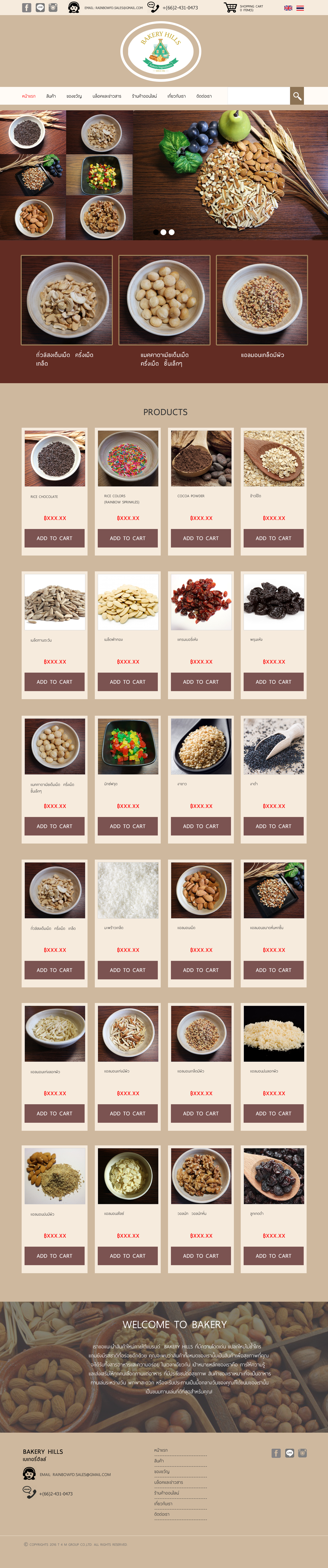This screenshot has height=1568, width=328.
Task: Go to หน้าแรก in top menu
Action: point(28,96)
